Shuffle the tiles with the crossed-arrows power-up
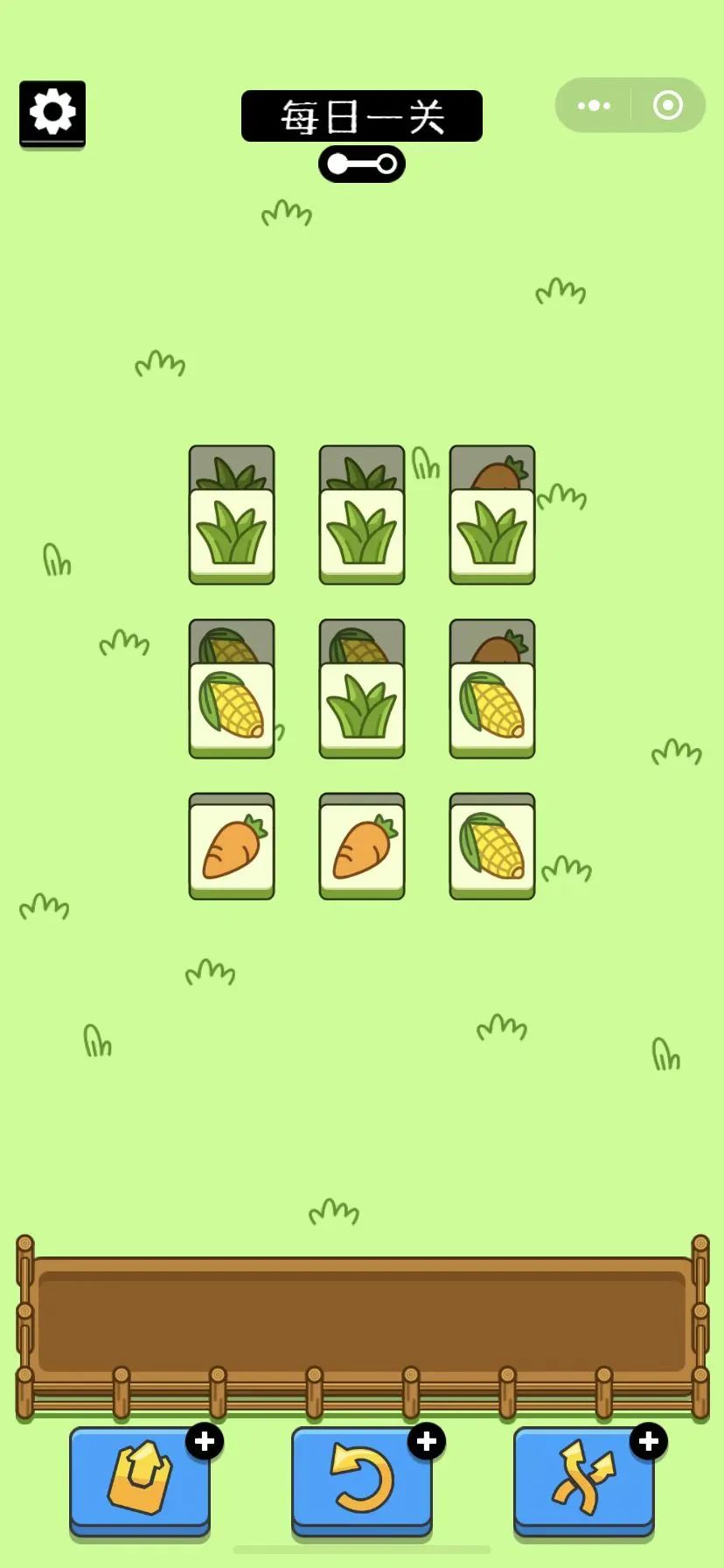The image size is (724, 1568). 583,1479
